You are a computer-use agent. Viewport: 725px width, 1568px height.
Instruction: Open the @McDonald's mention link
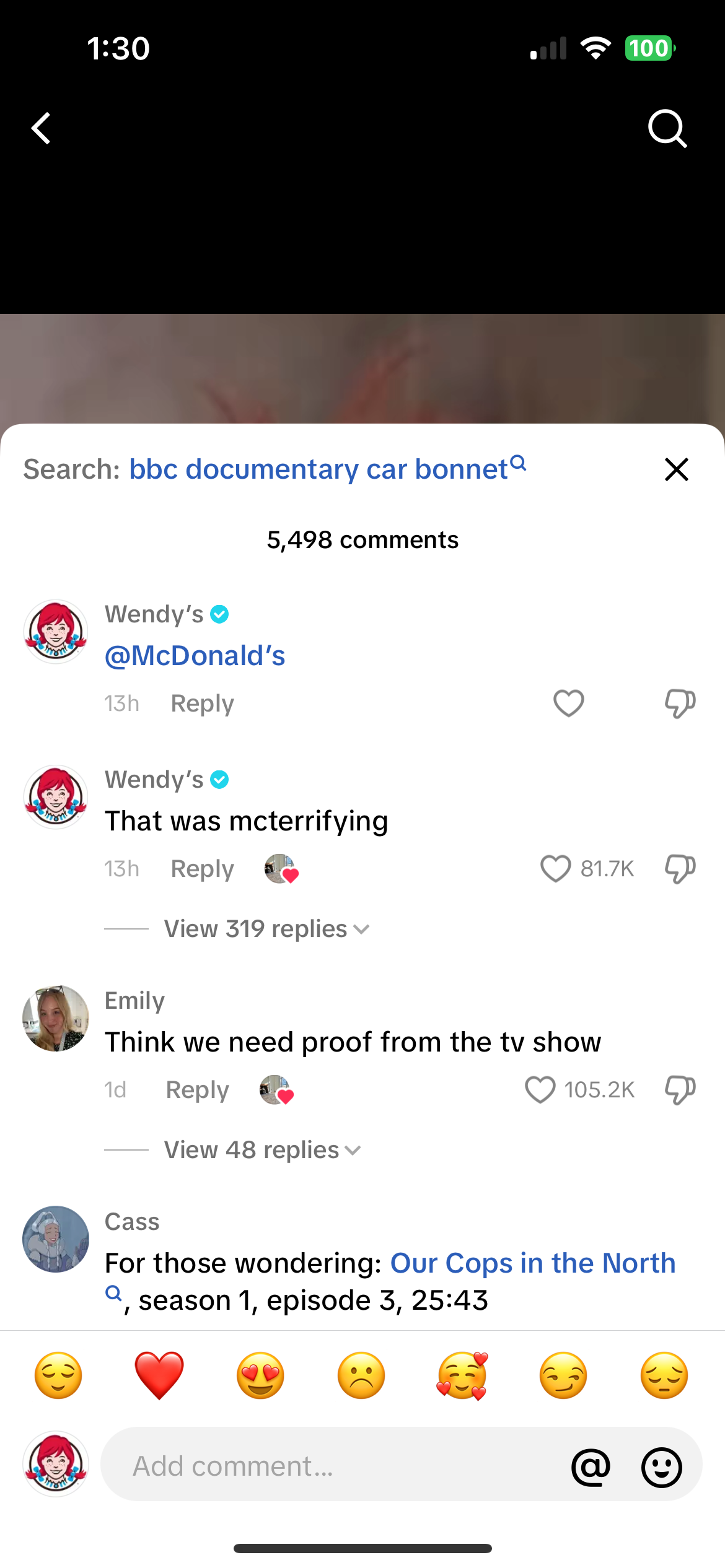(x=195, y=655)
